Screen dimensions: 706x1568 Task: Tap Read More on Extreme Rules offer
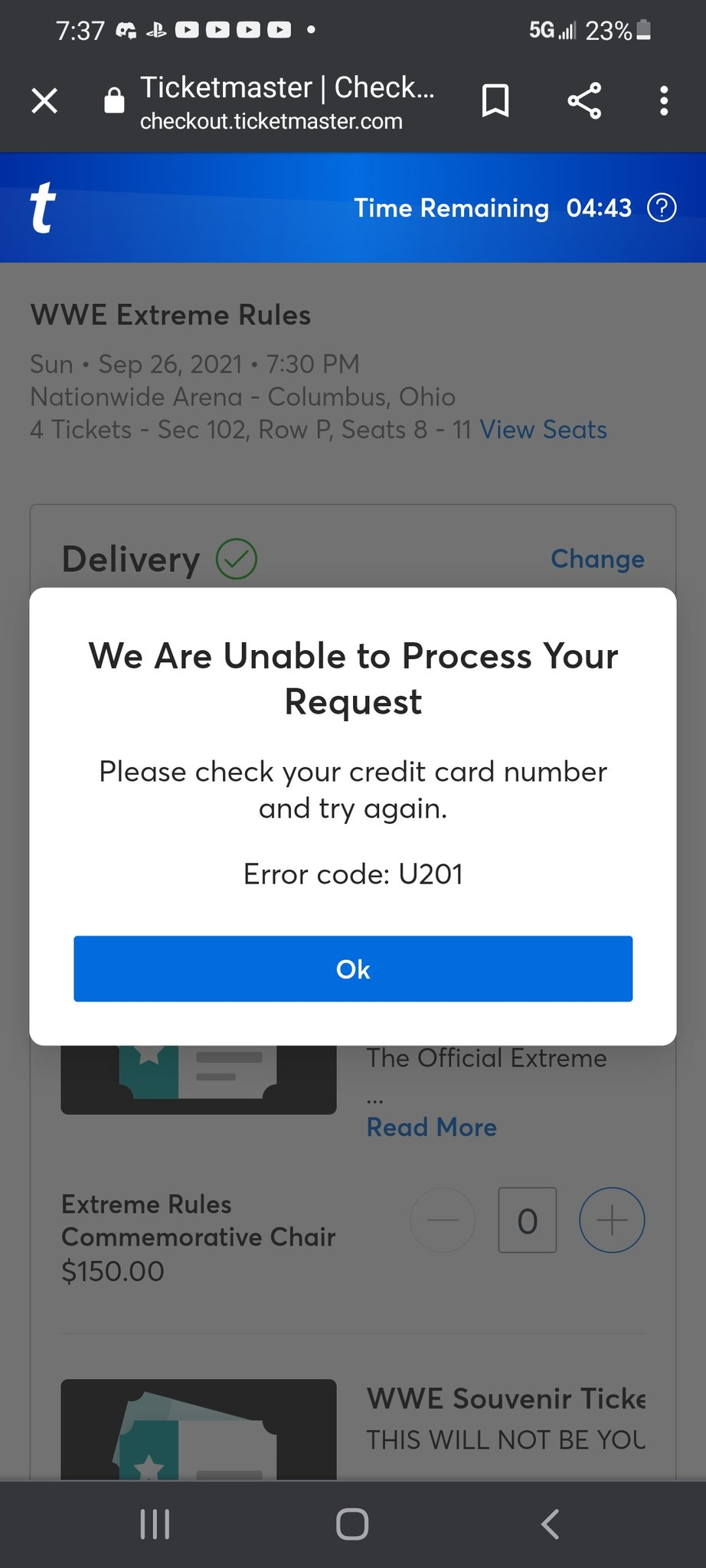point(432,1127)
